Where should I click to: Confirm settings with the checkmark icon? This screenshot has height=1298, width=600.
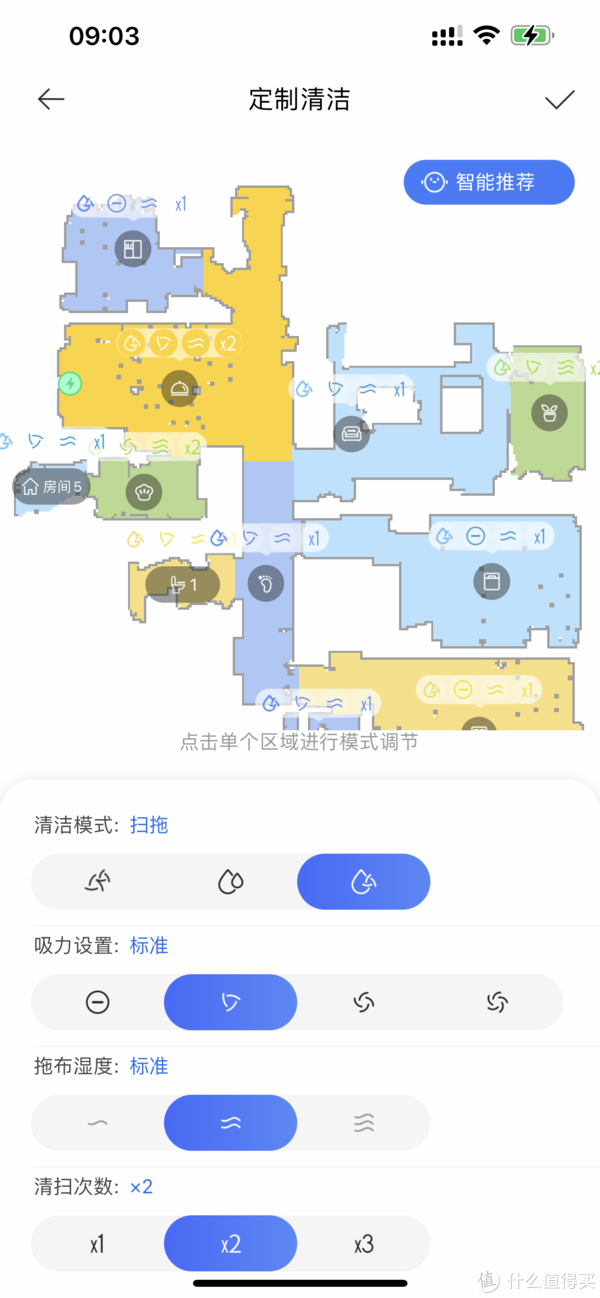tap(559, 99)
